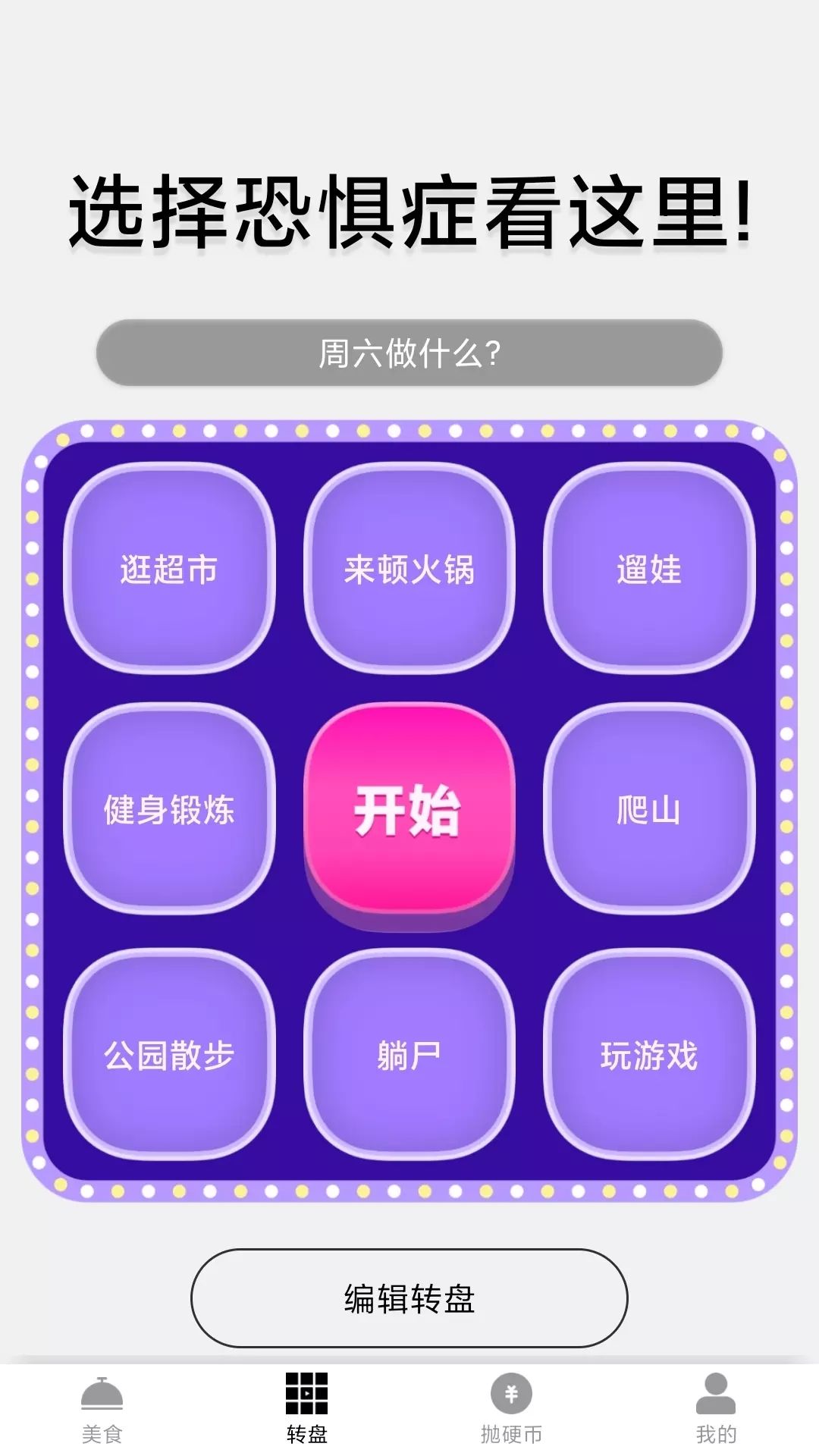Select the 玩游戏 gaming tile

tap(651, 1054)
